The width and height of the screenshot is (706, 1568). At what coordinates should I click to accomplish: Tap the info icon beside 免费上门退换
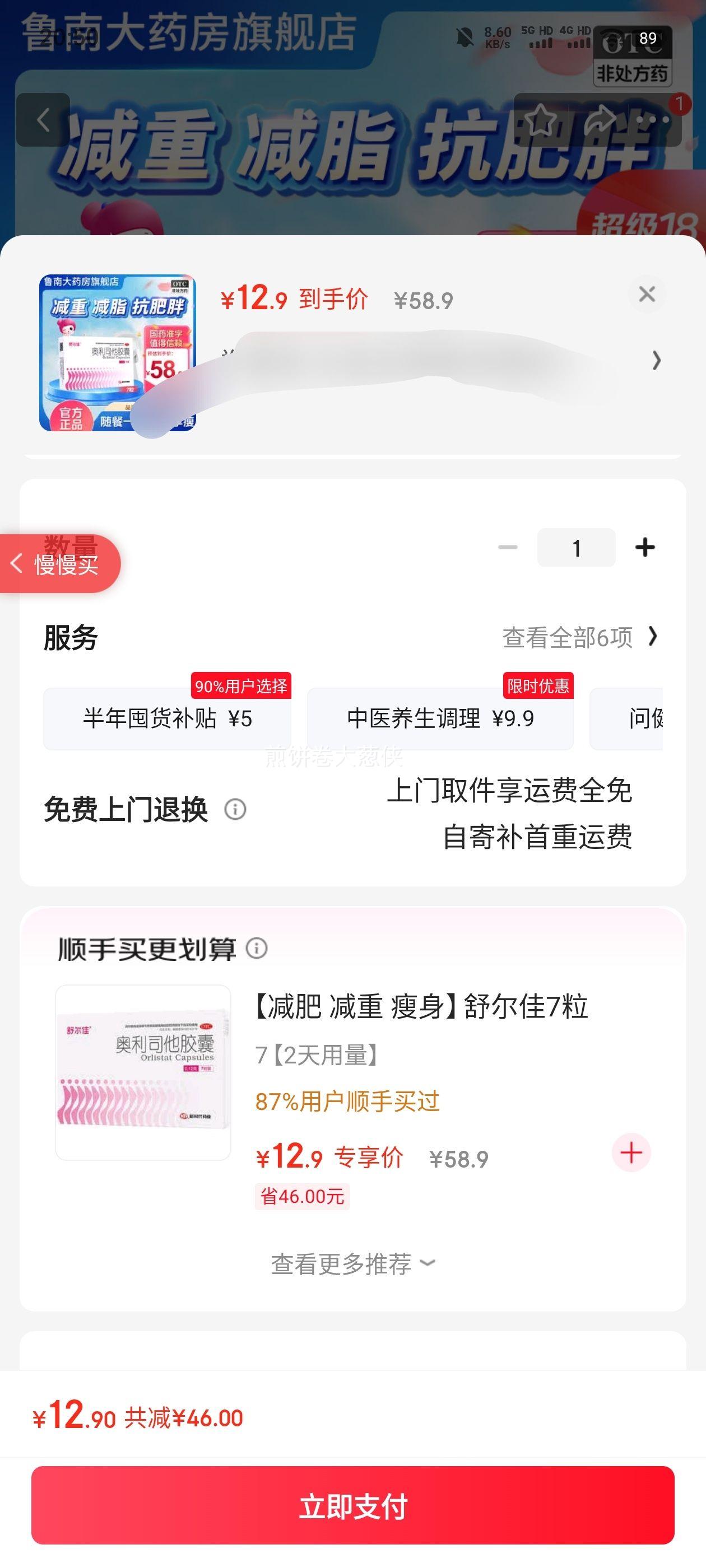pos(236,810)
